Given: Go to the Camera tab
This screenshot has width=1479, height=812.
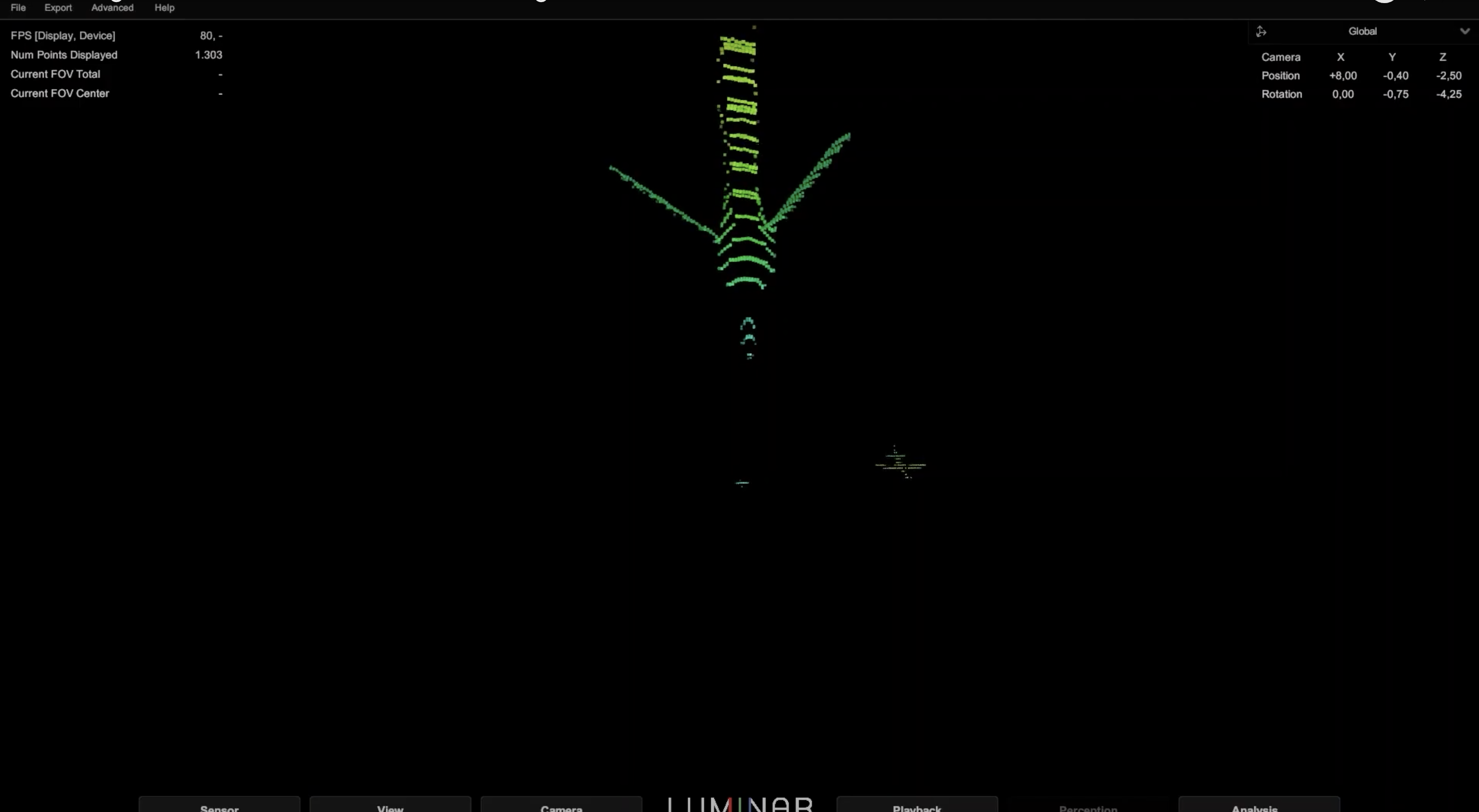Looking at the screenshot, I should pos(561,806).
